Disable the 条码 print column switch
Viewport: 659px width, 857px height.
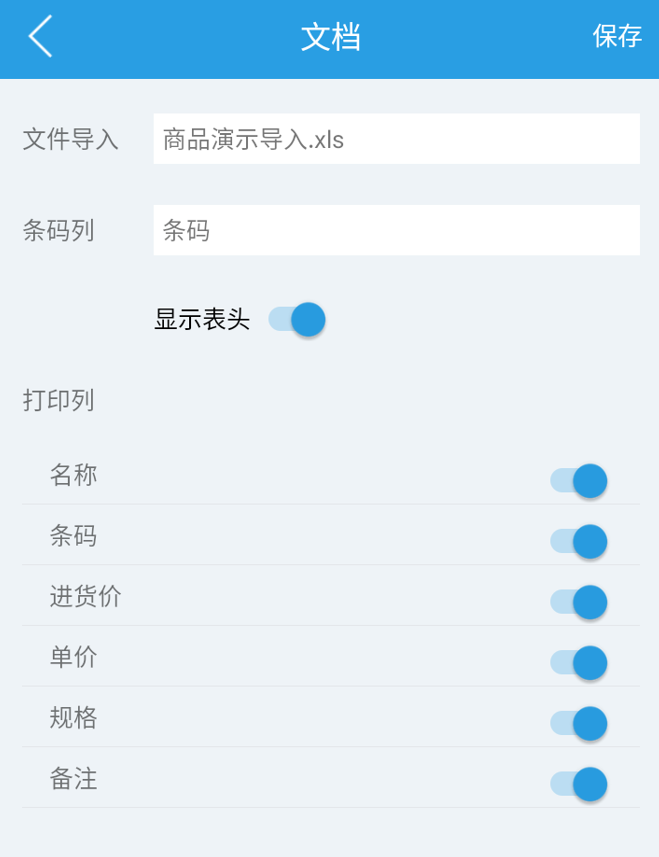coord(579,542)
